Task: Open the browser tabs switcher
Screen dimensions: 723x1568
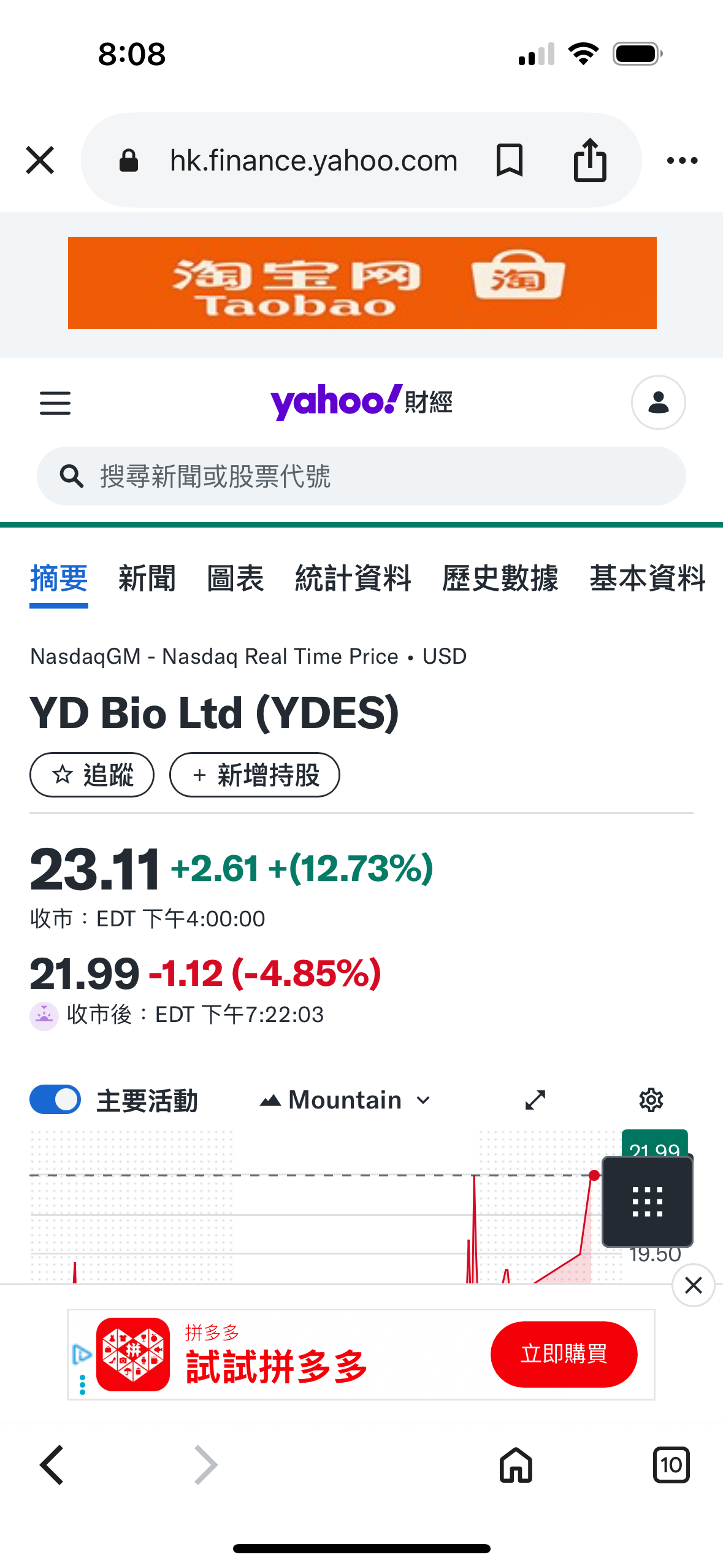Action: pyautogui.click(x=671, y=1465)
